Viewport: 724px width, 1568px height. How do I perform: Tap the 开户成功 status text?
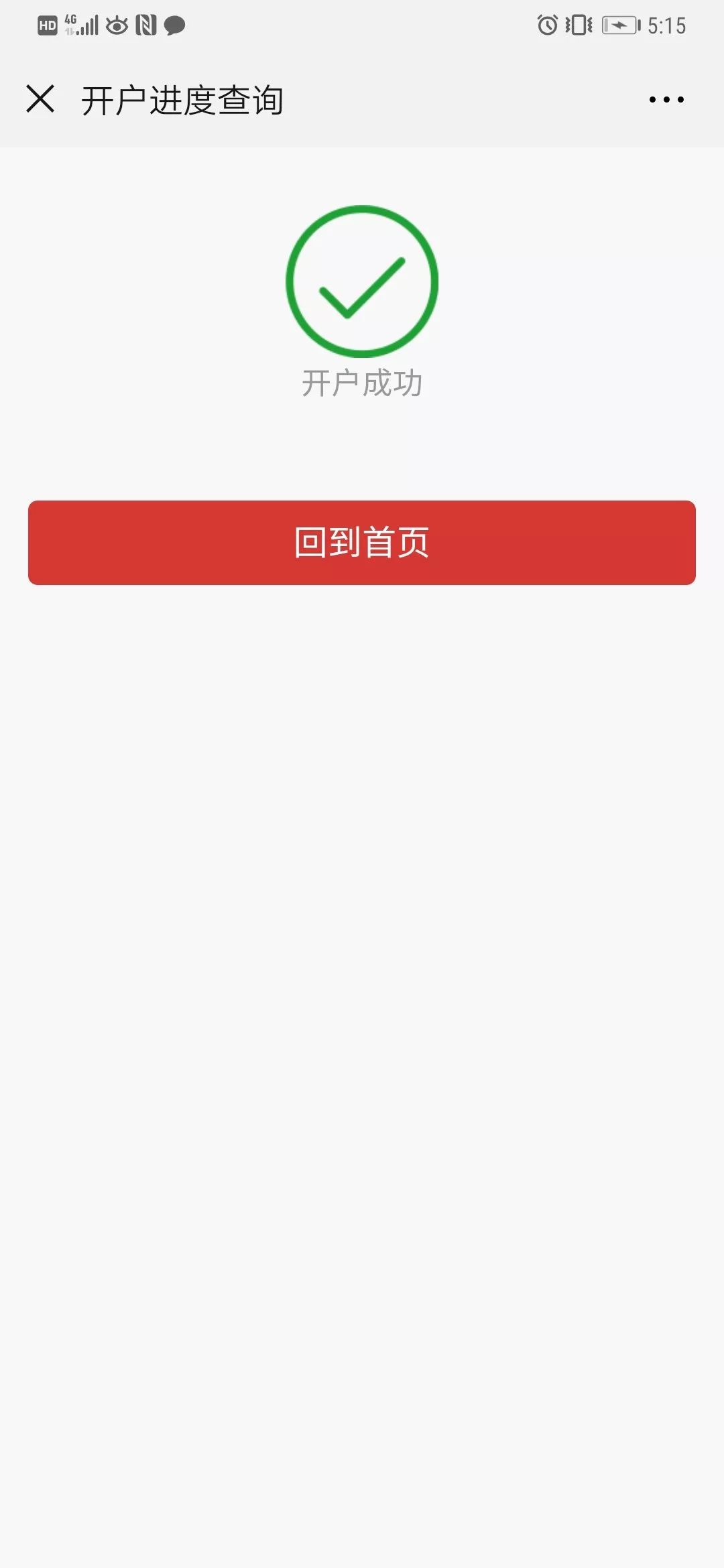pos(362,382)
